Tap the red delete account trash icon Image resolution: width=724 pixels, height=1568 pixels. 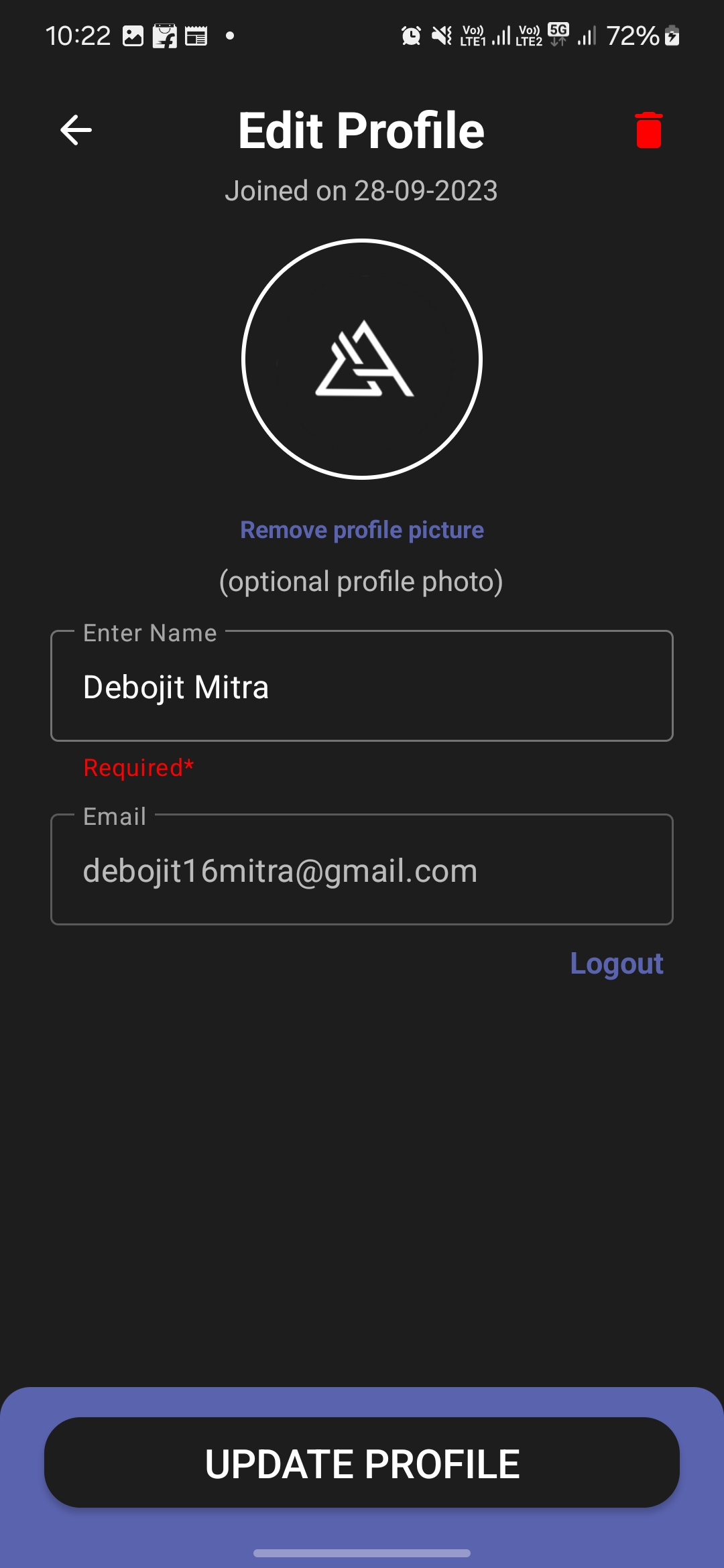coord(648,130)
